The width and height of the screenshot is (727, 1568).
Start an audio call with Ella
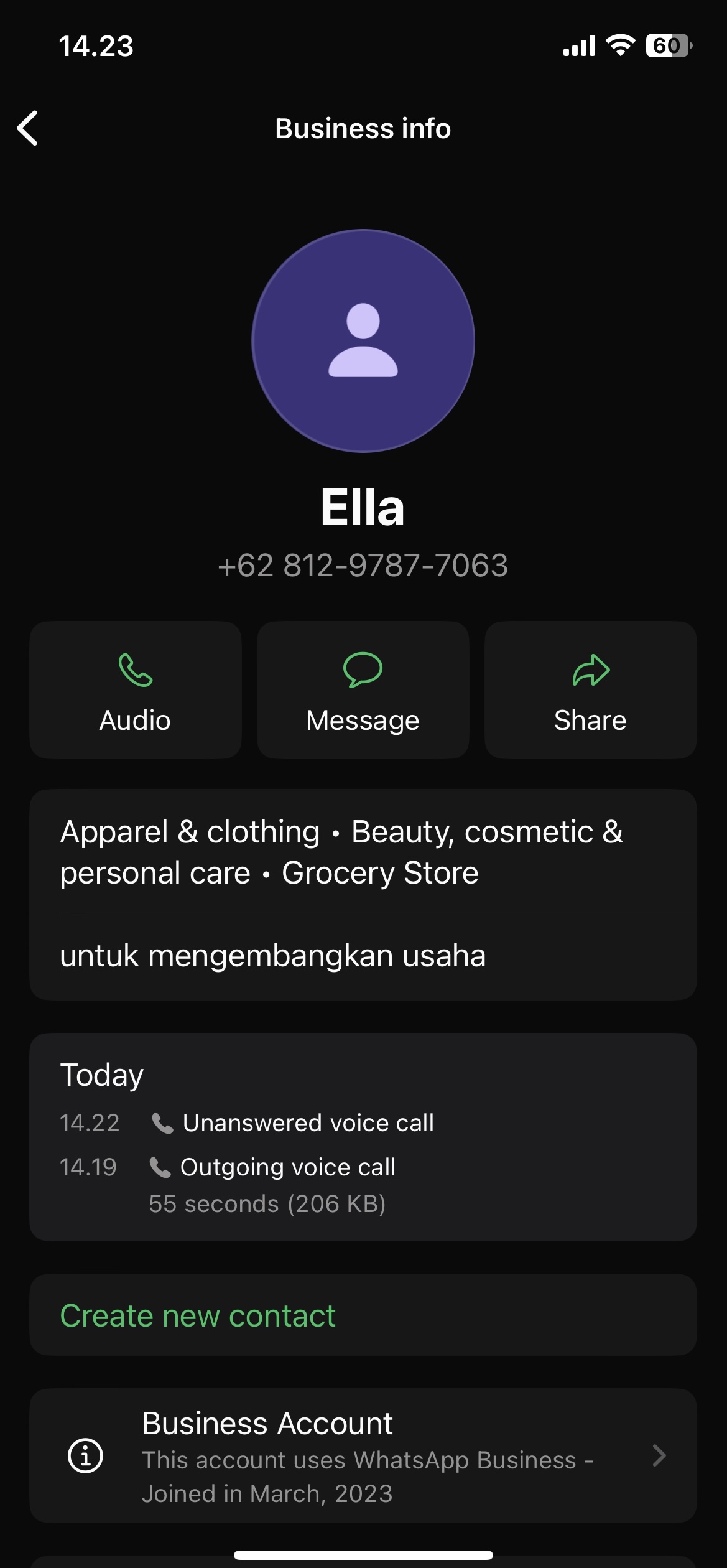pyautogui.click(x=136, y=690)
